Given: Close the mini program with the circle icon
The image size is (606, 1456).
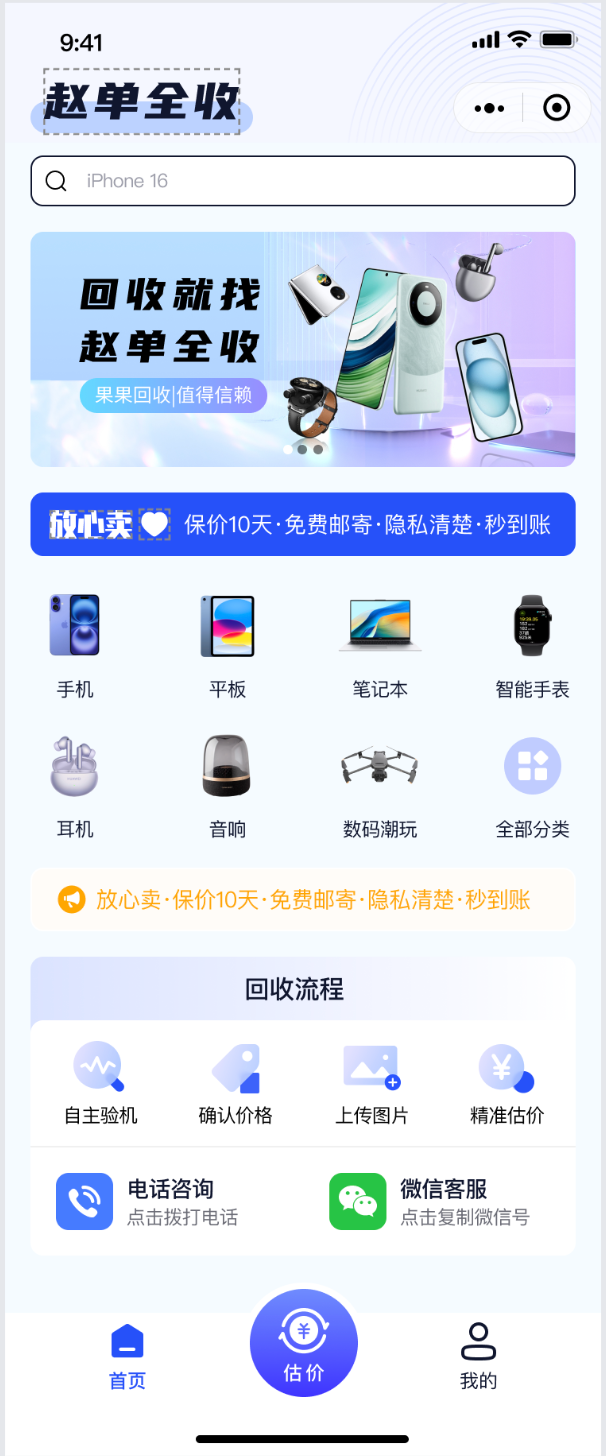Looking at the screenshot, I should 556,108.
